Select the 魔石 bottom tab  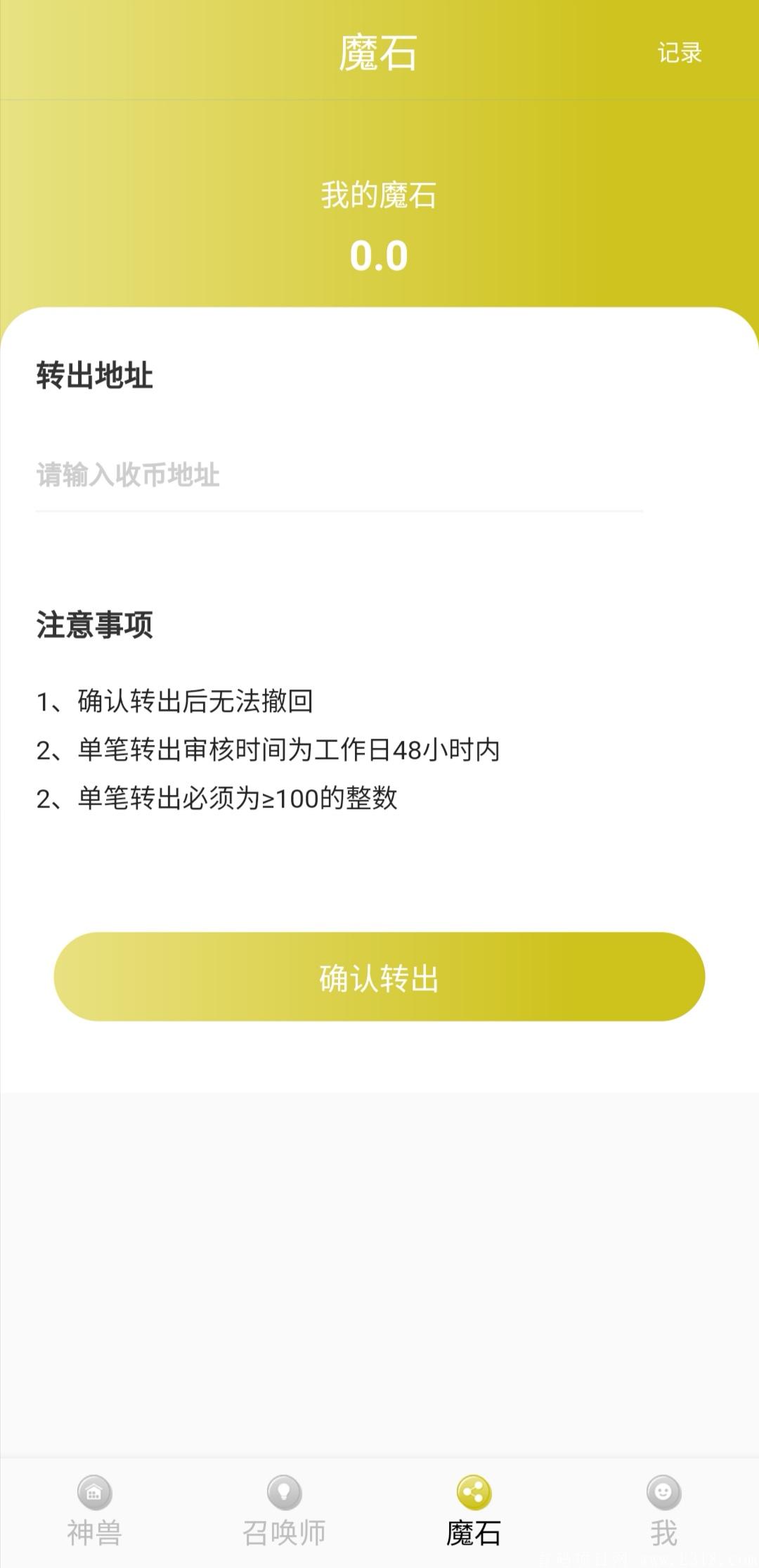pos(474,1512)
